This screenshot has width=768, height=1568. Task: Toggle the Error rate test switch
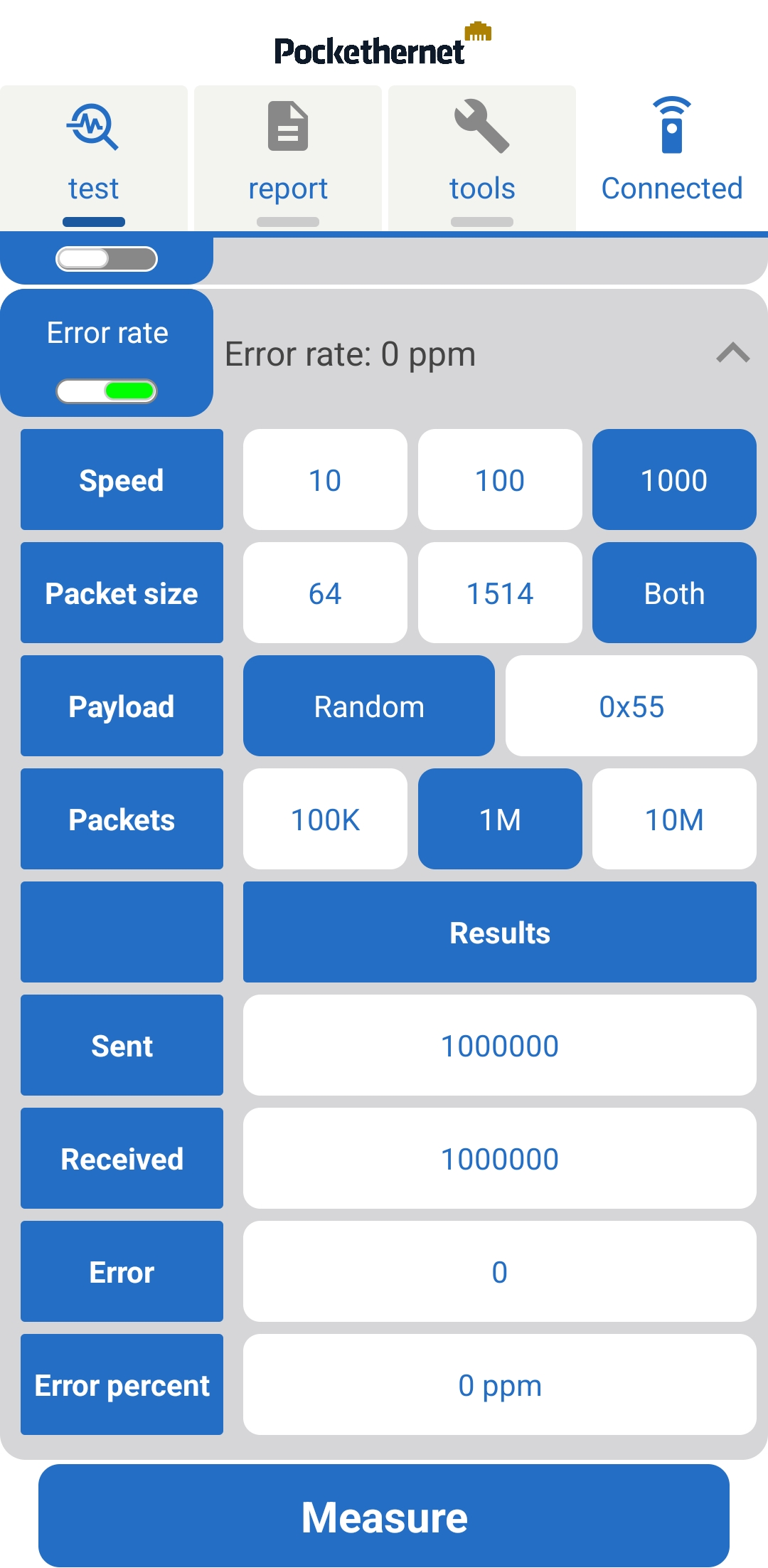(x=107, y=391)
